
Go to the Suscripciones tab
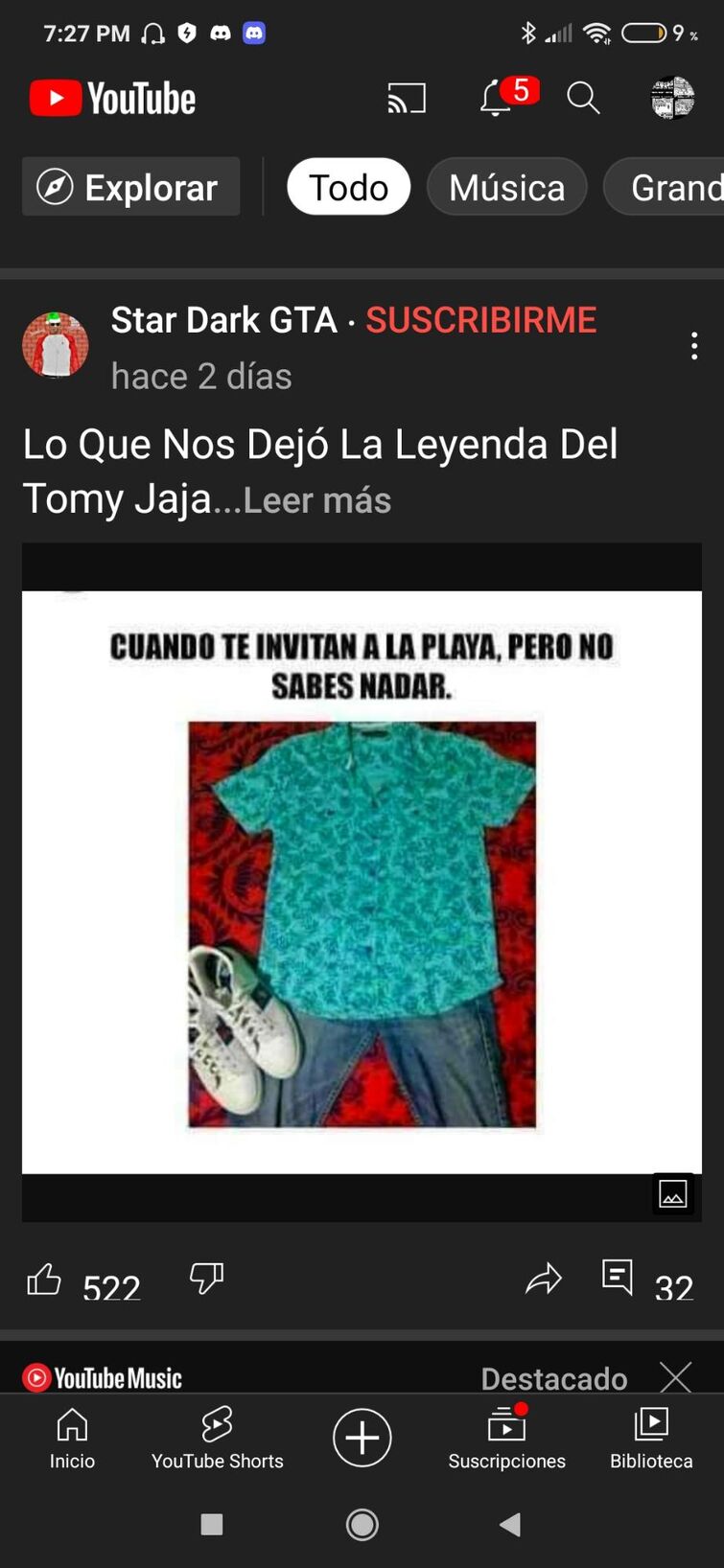pyautogui.click(x=506, y=1438)
